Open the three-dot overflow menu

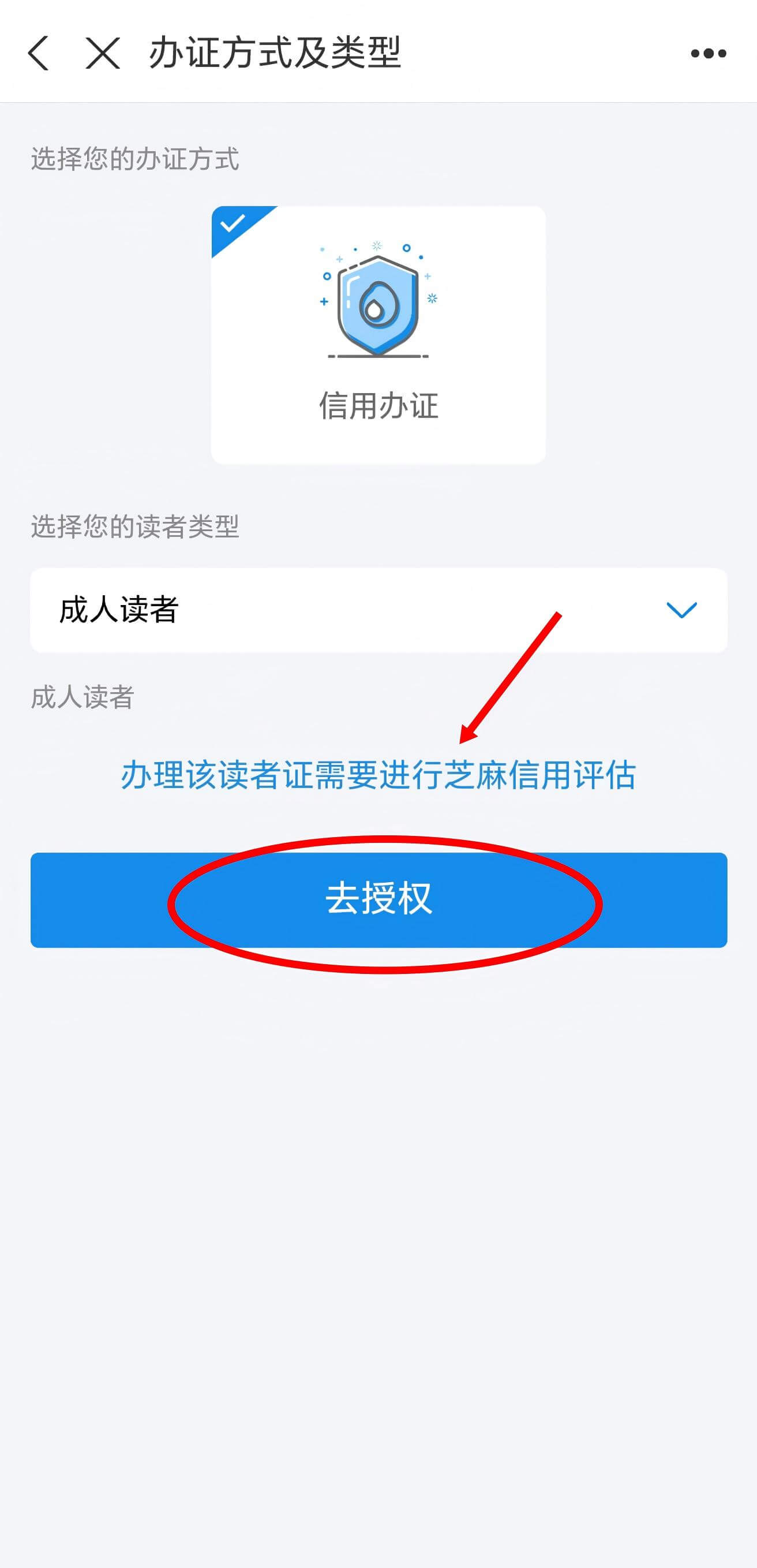point(709,54)
